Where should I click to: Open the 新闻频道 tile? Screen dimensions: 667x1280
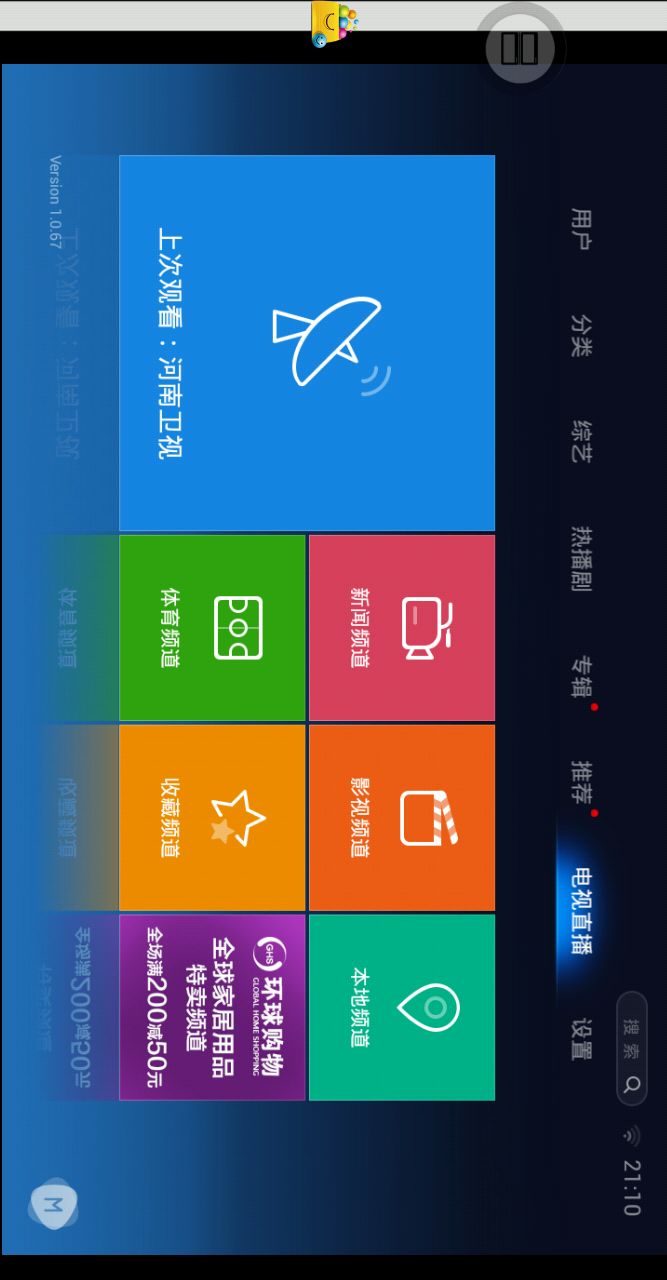pyautogui.click(x=401, y=627)
